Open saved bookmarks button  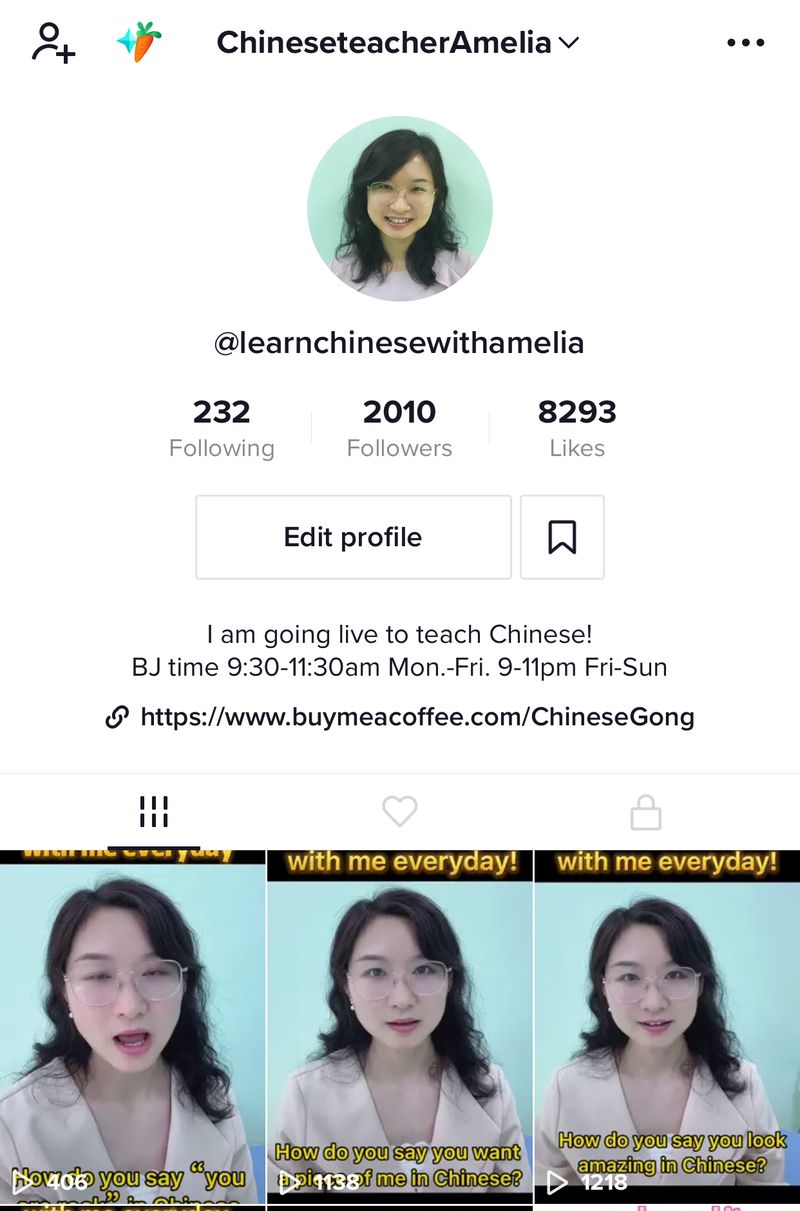click(562, 537)
